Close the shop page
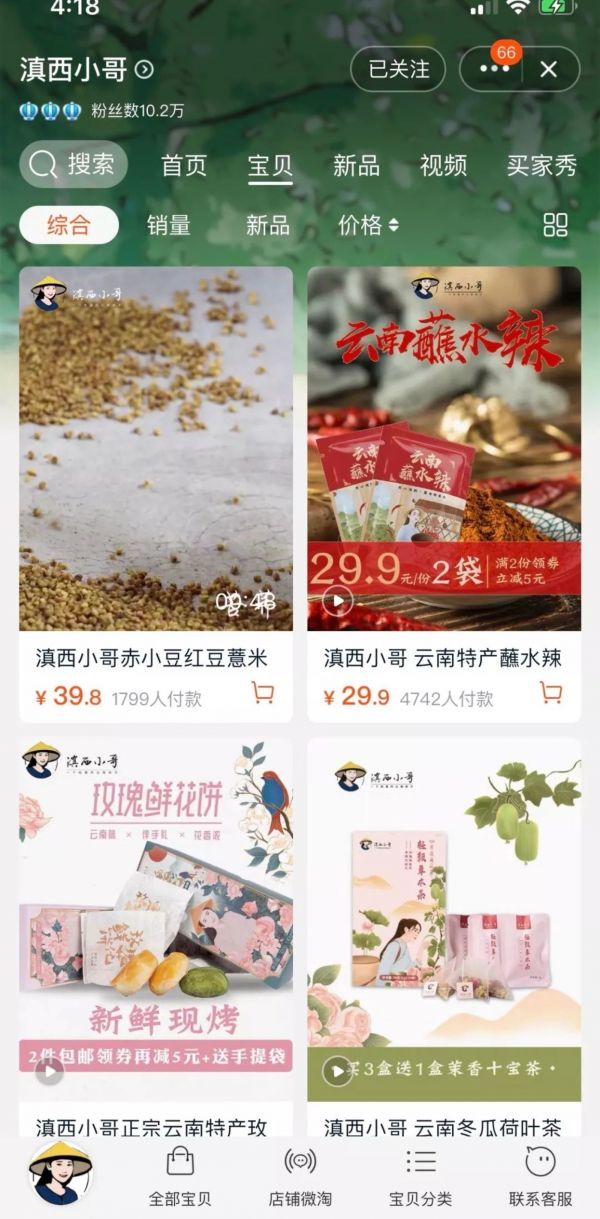 tap(548, 69)
